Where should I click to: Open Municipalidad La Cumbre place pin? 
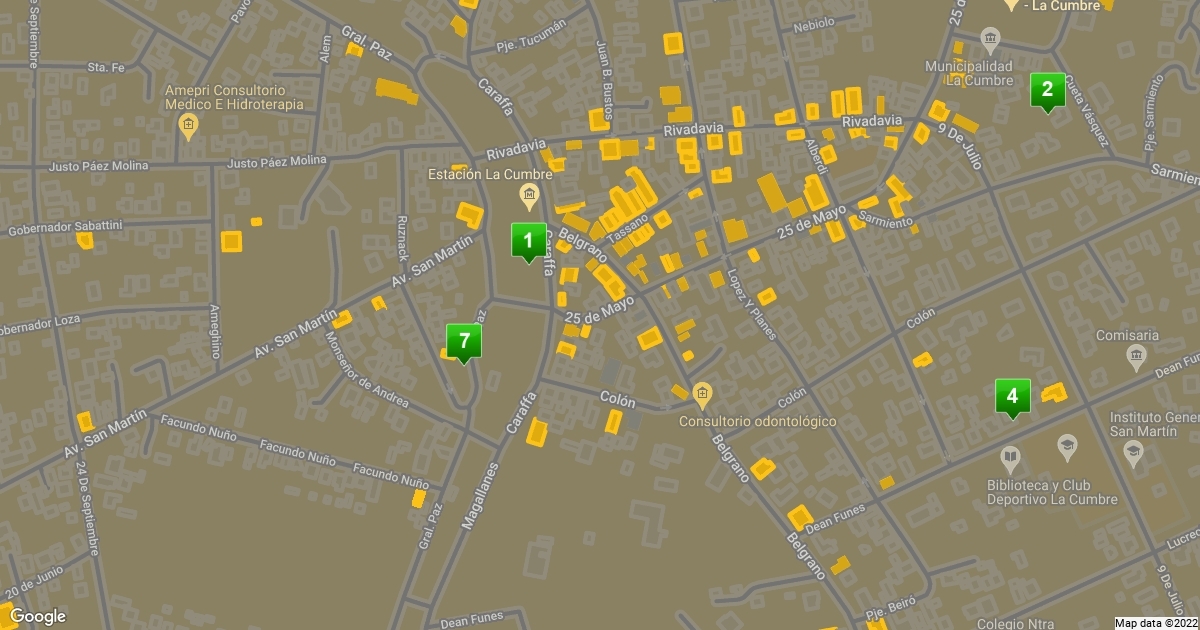tap(991, 41)
